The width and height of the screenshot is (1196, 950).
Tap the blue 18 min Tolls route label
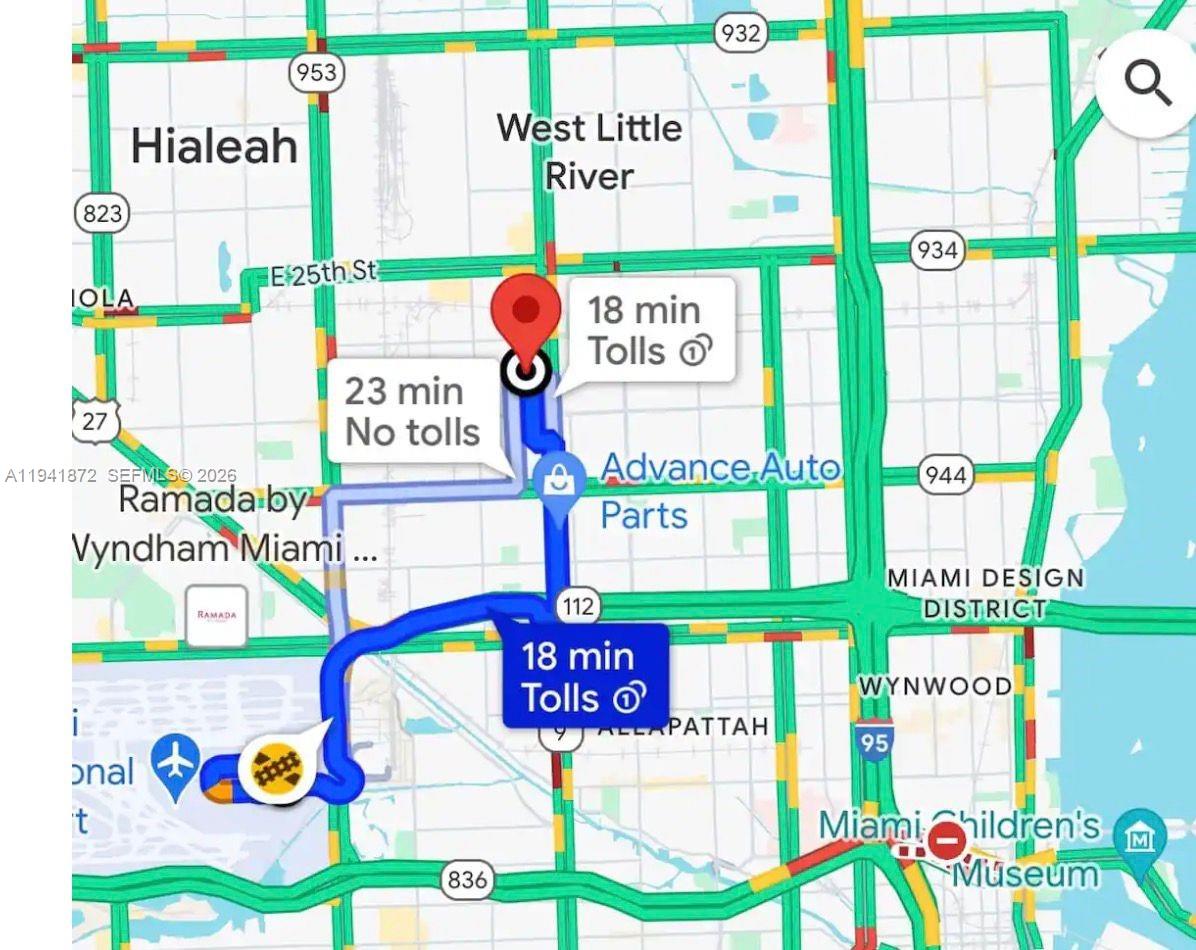tap(584, 676)
